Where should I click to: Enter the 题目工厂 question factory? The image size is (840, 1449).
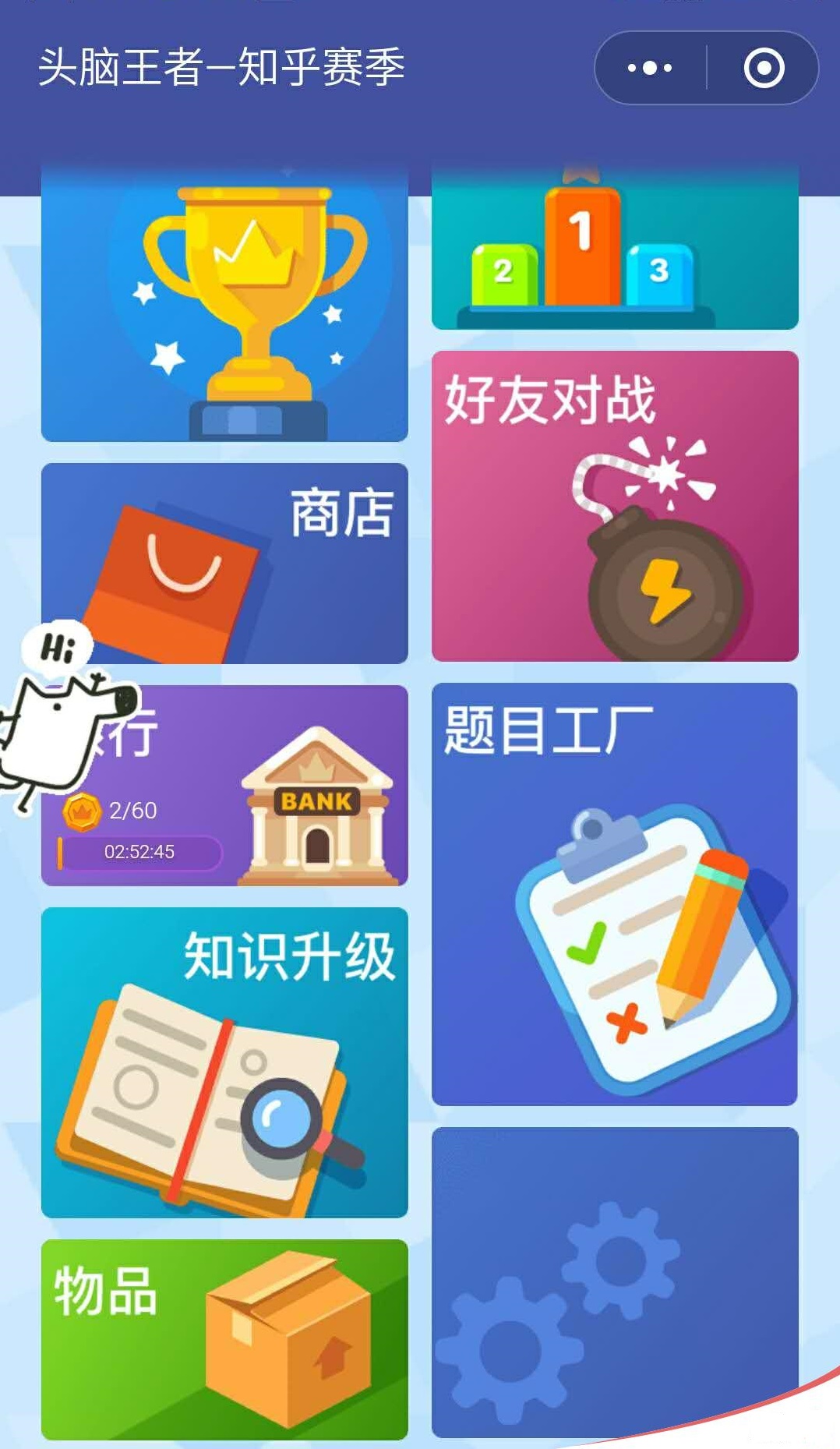615,894
